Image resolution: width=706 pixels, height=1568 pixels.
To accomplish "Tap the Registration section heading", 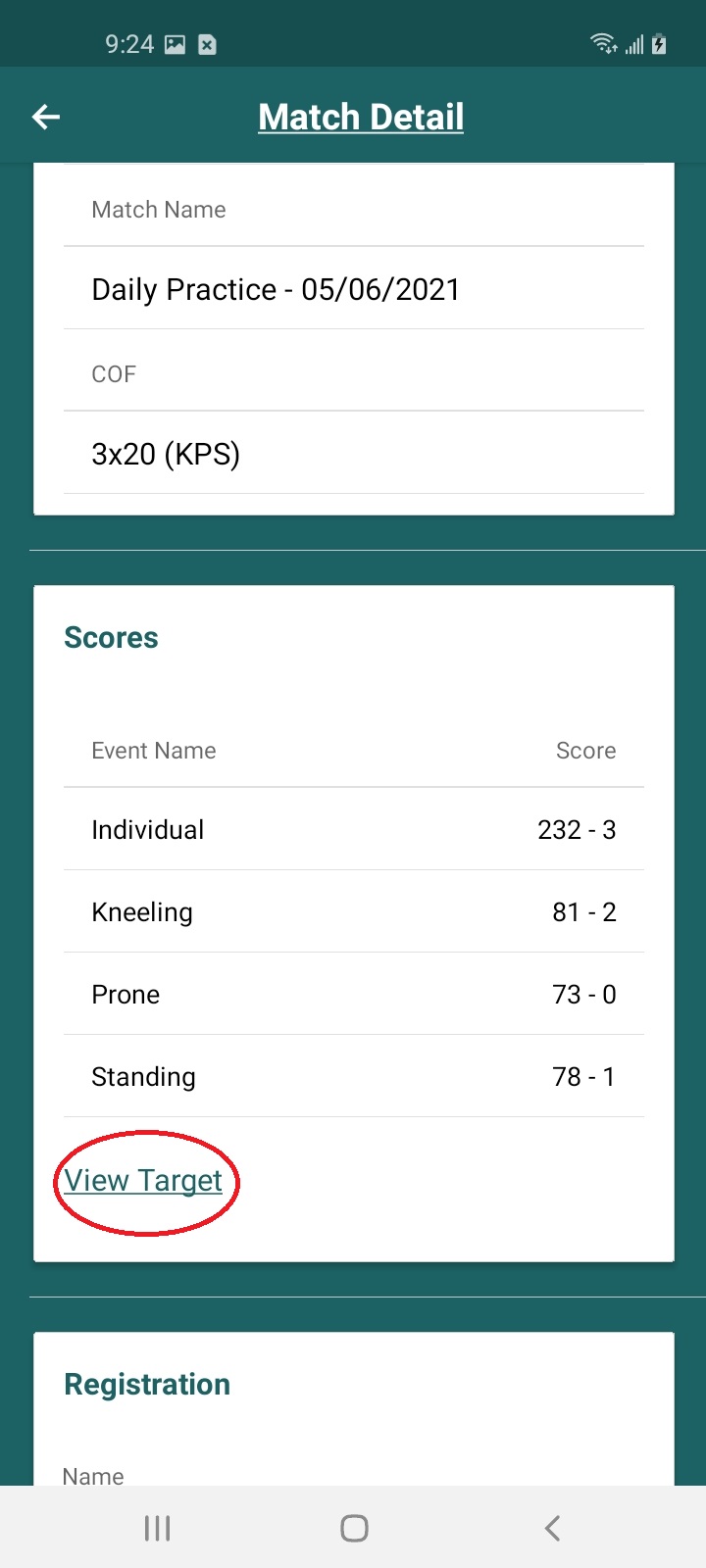I will (x=146, y=1384).
